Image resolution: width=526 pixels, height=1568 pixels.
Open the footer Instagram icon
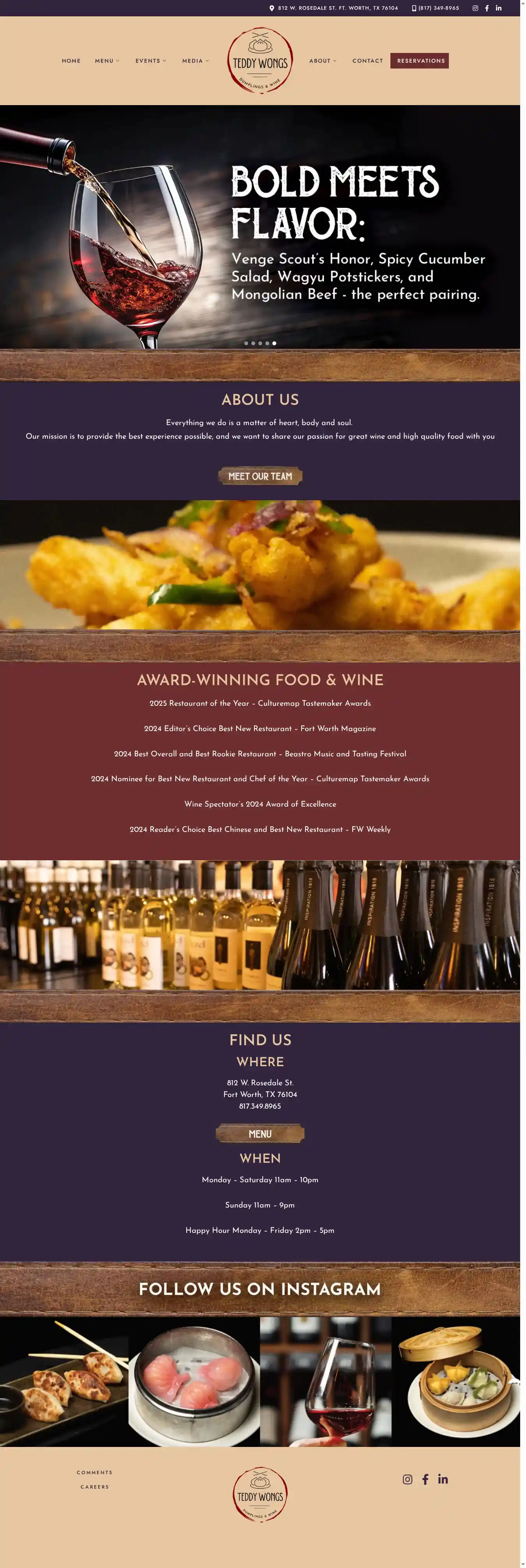408,1480
